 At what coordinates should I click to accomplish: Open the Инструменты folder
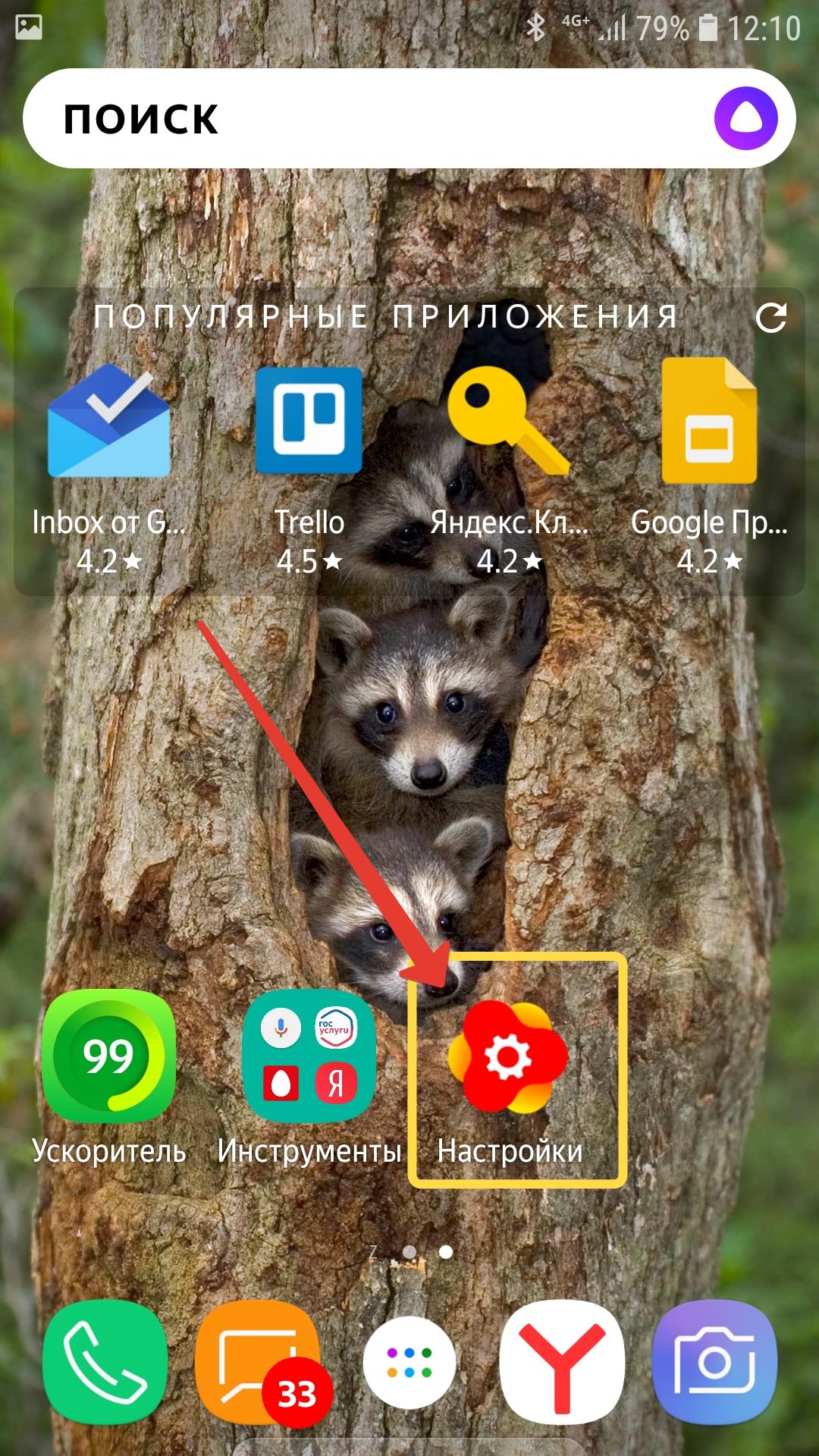coord(309,1056)
